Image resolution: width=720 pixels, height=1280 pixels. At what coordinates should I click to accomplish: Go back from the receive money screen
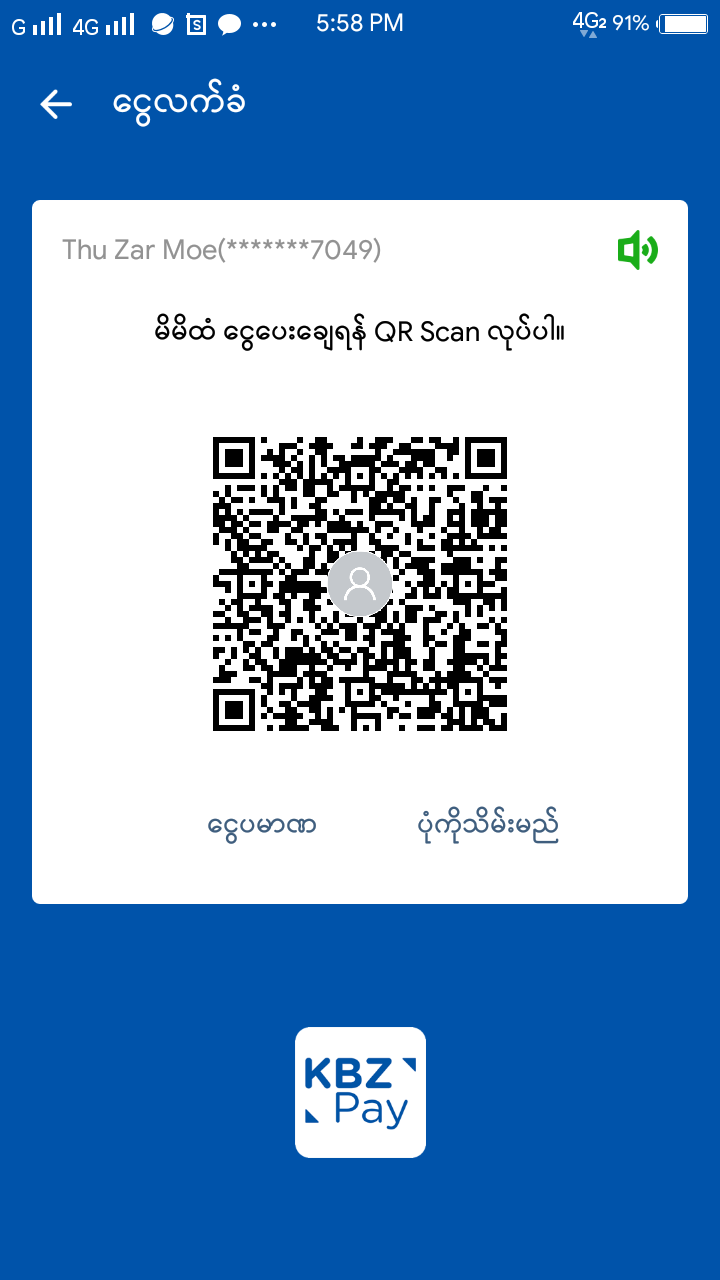56,104
